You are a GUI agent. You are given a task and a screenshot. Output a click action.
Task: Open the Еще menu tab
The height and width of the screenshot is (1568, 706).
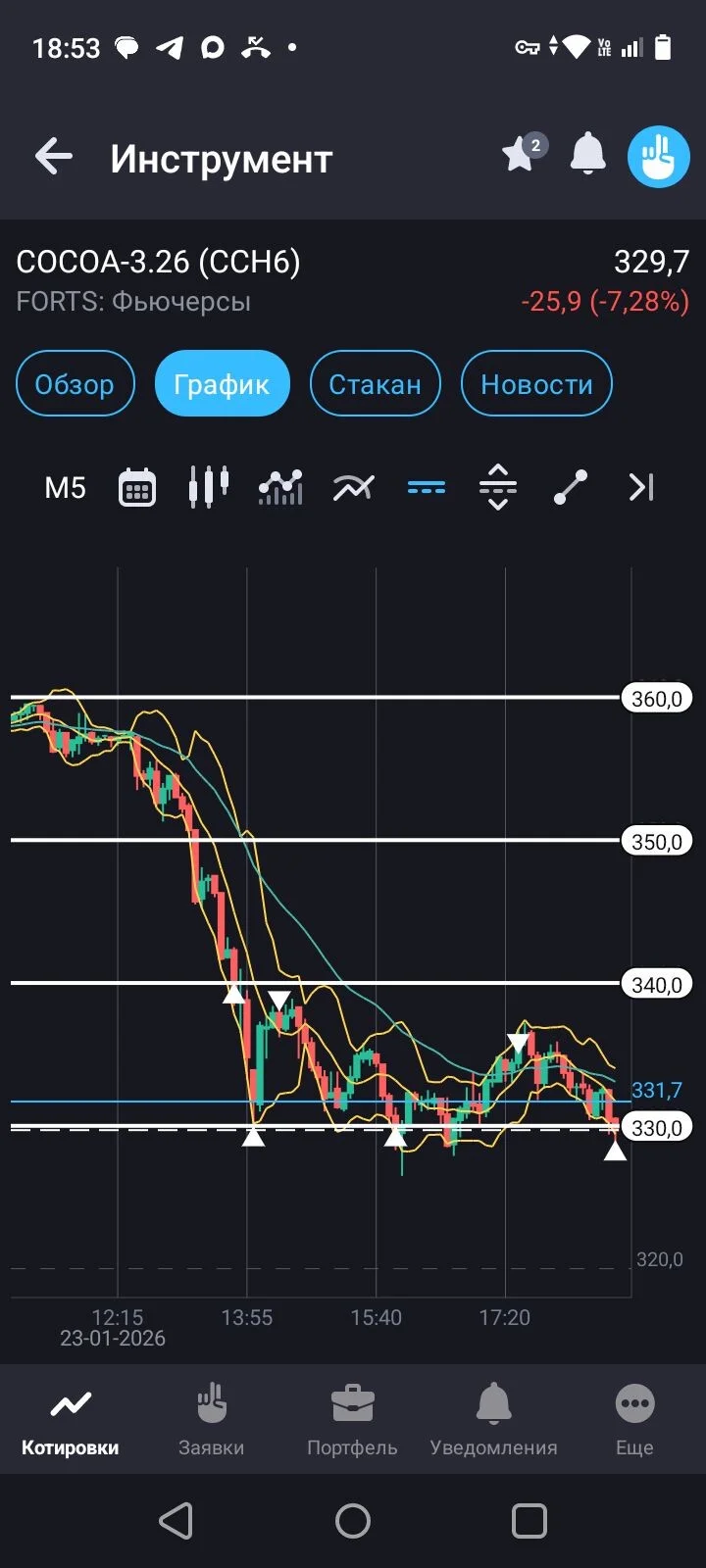(634, 1418)
